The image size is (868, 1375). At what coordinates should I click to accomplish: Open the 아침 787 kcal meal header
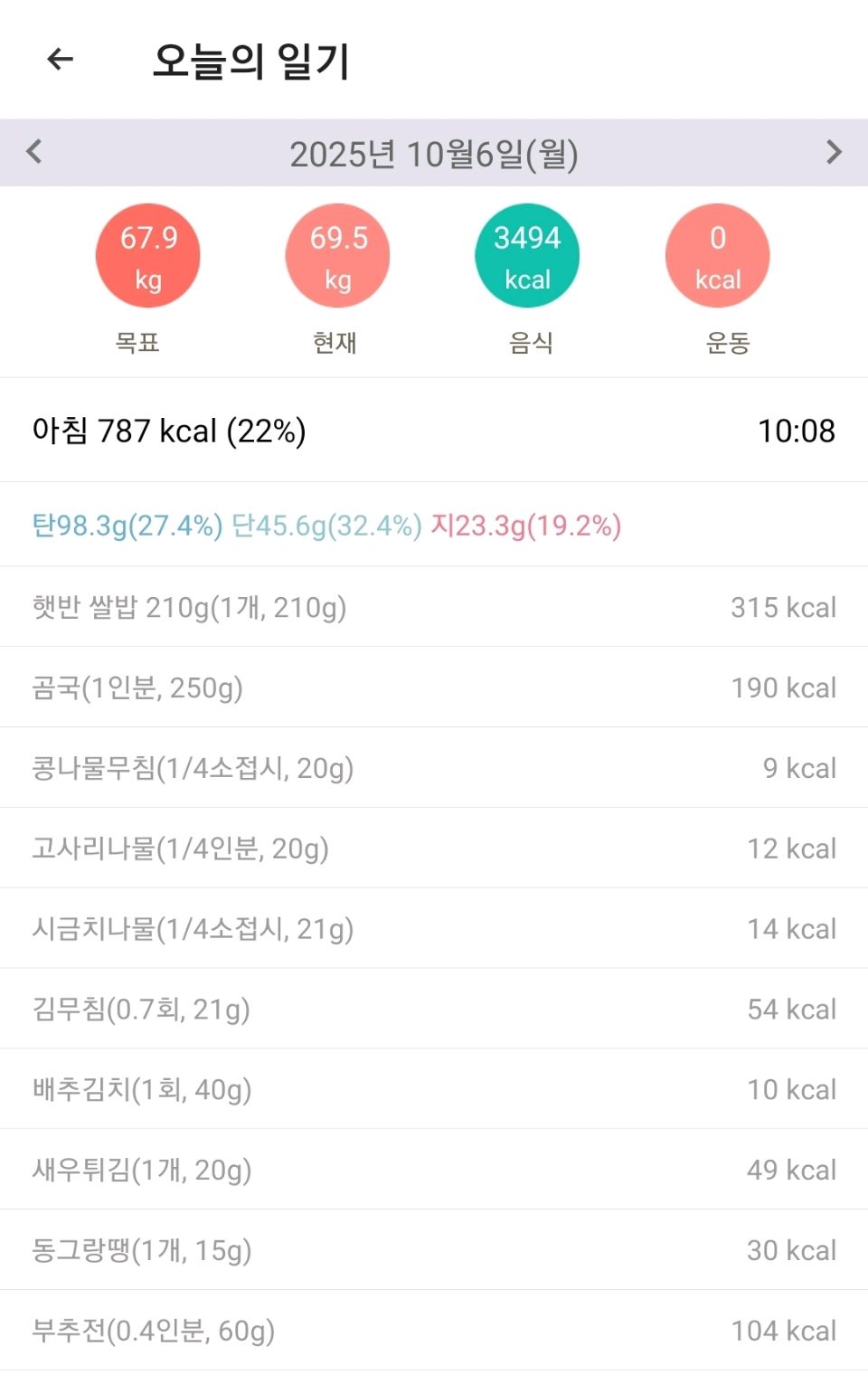(434, 431)
